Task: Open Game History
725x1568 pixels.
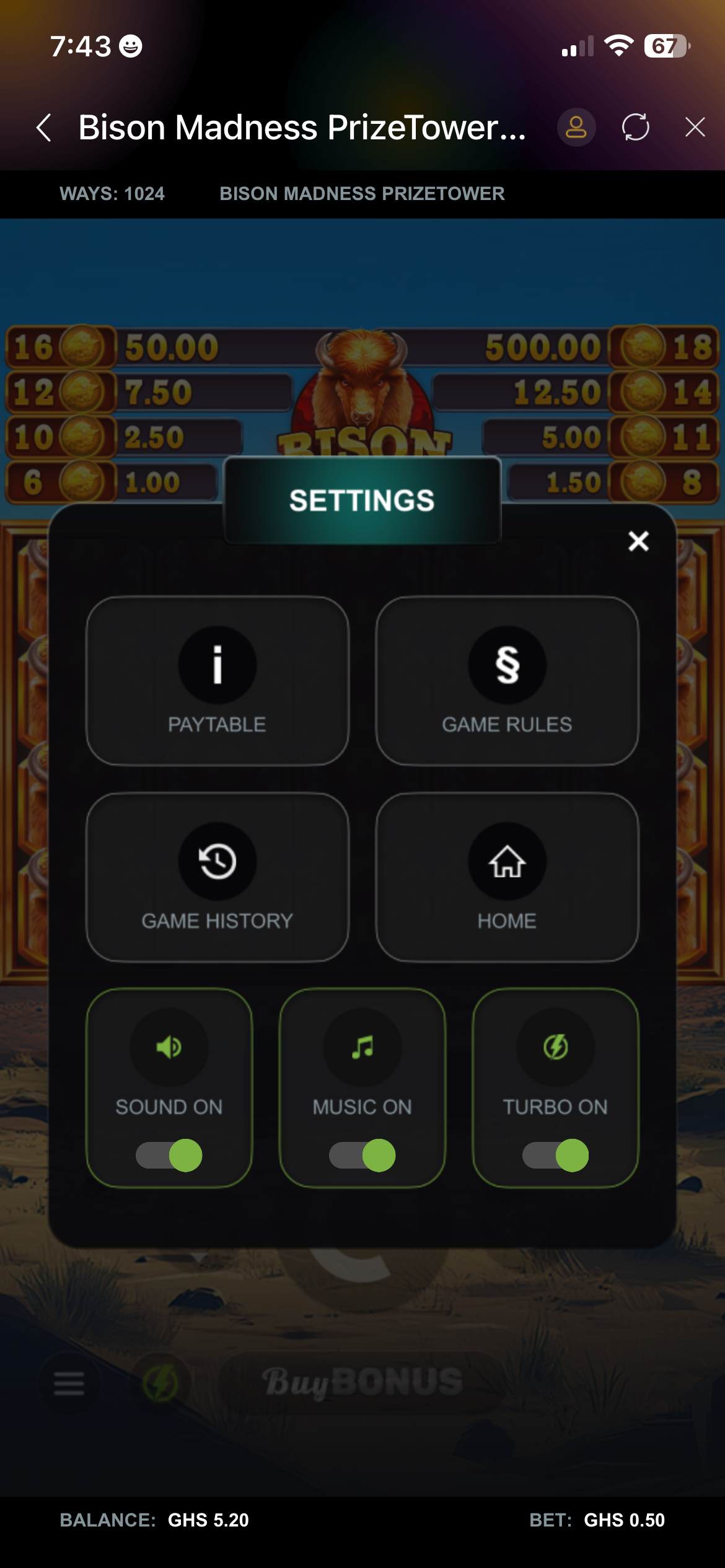Action: 217,877
